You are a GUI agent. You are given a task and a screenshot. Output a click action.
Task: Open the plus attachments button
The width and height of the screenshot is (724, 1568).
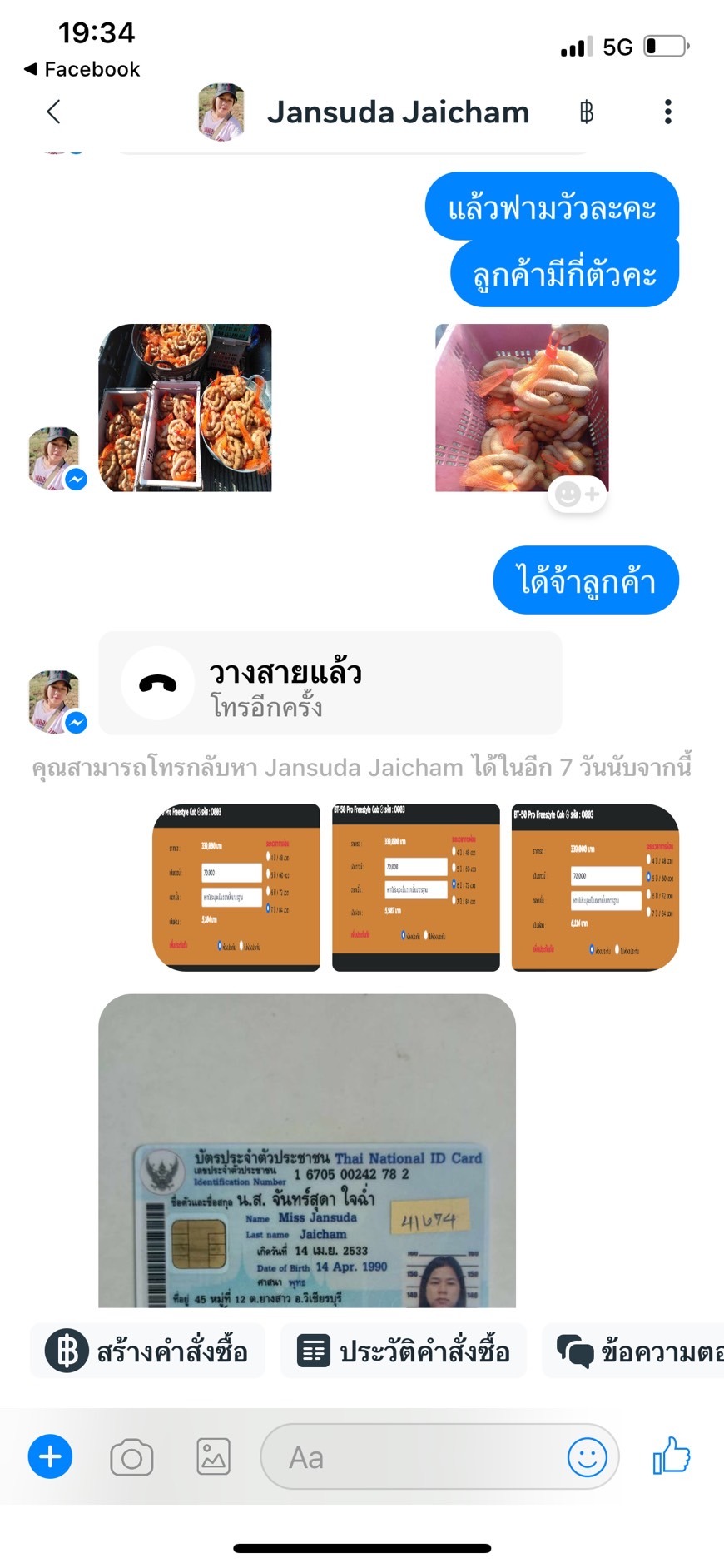coord(50,1456)
